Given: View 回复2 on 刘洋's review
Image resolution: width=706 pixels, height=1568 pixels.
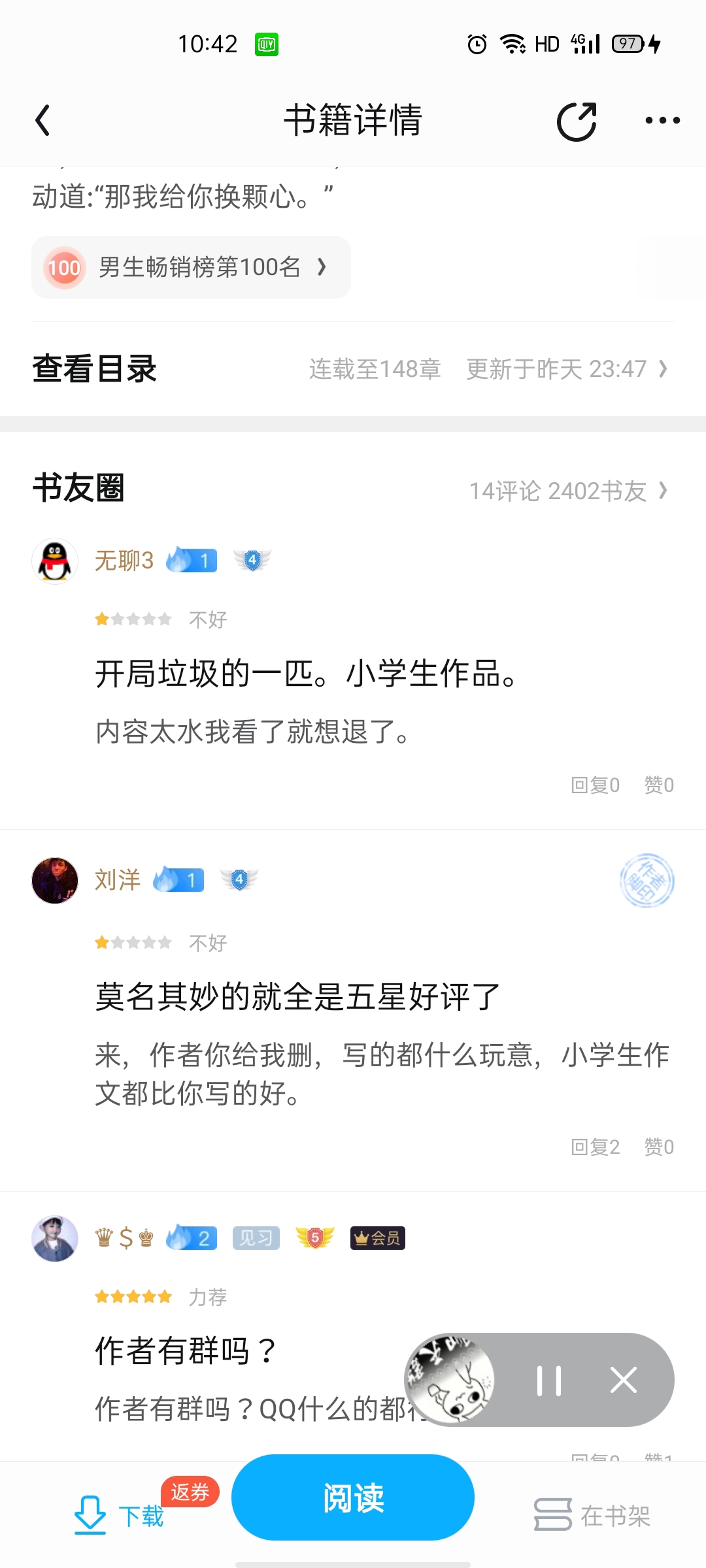Looking at the screenshot, I should (595, 1147).
